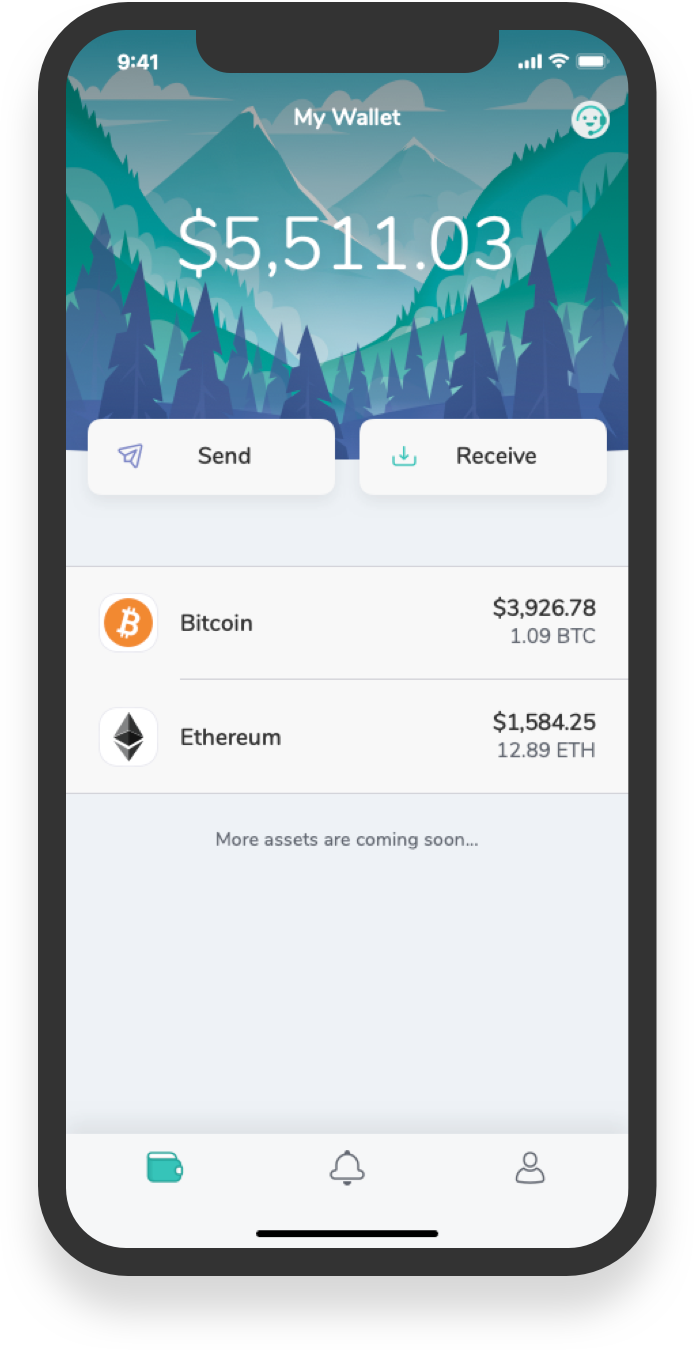Viewport: 694px width, 1350px height.
Task: Open the Ethereum asset row
Action: pos(347,737)
